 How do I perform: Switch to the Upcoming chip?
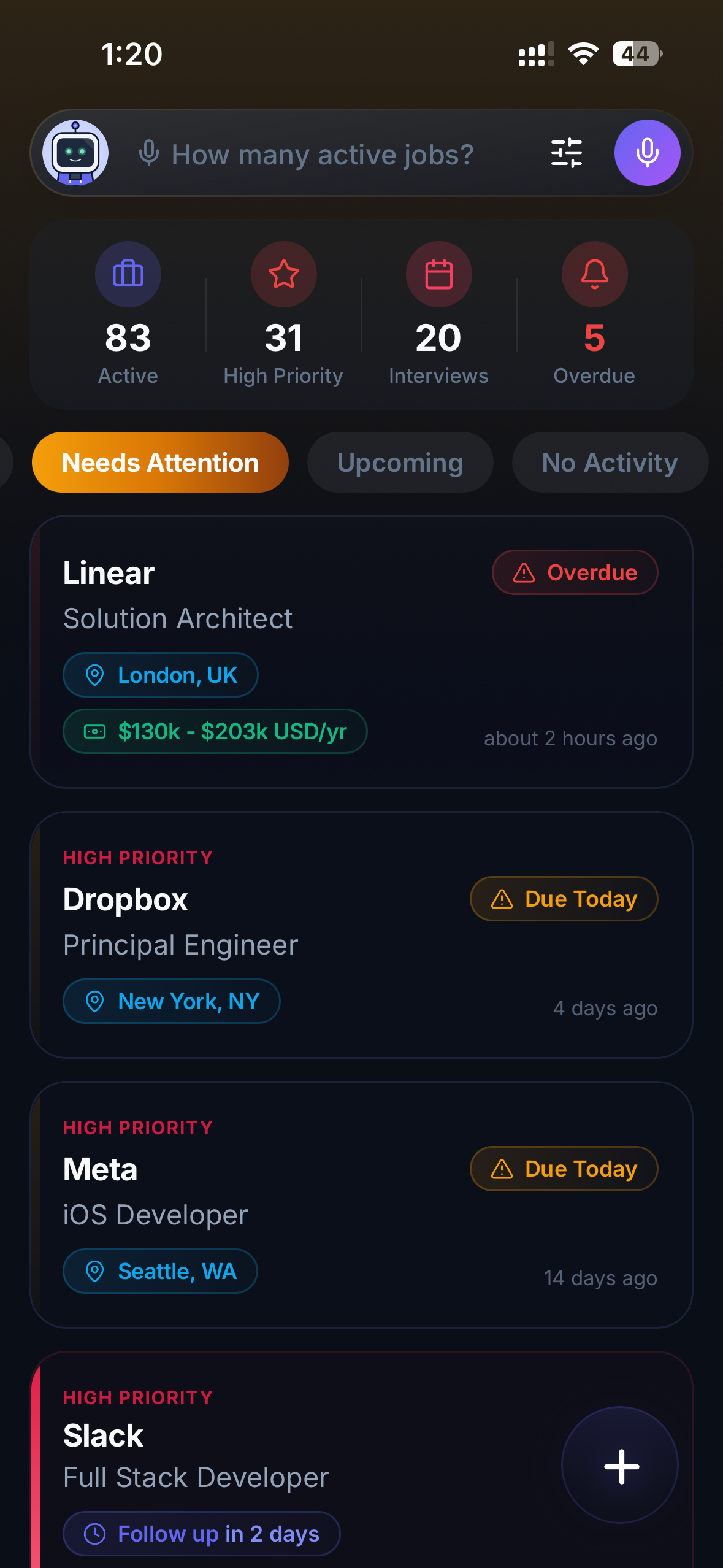coord(400,463)
